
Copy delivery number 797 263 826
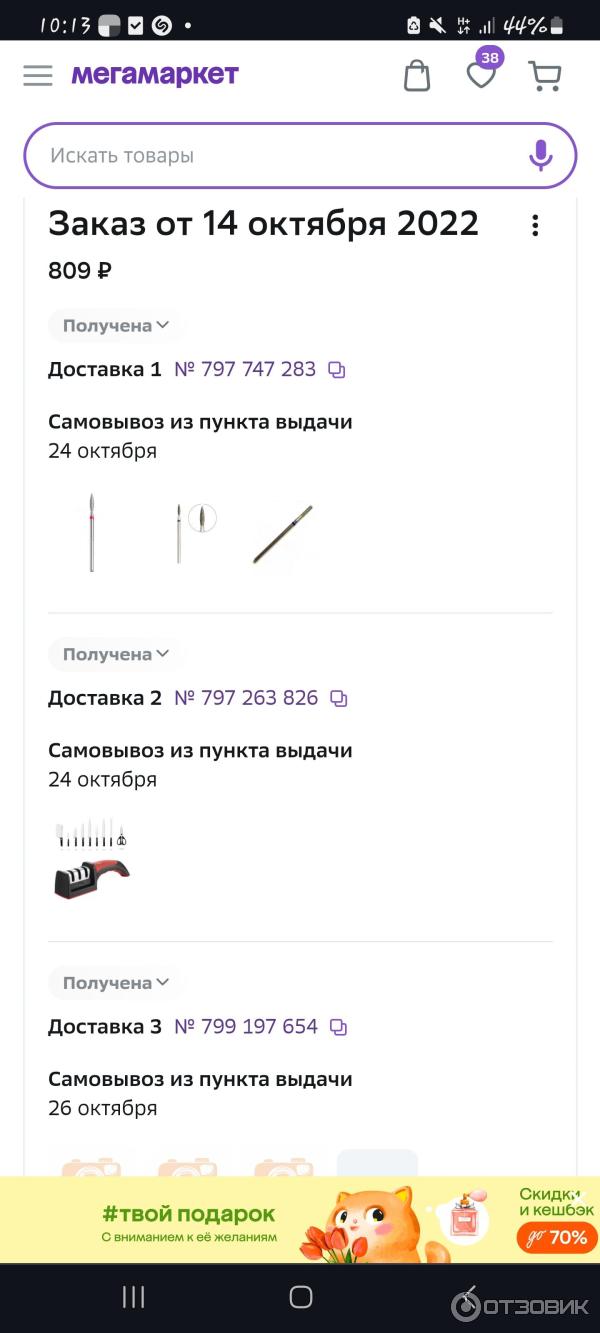339,699
